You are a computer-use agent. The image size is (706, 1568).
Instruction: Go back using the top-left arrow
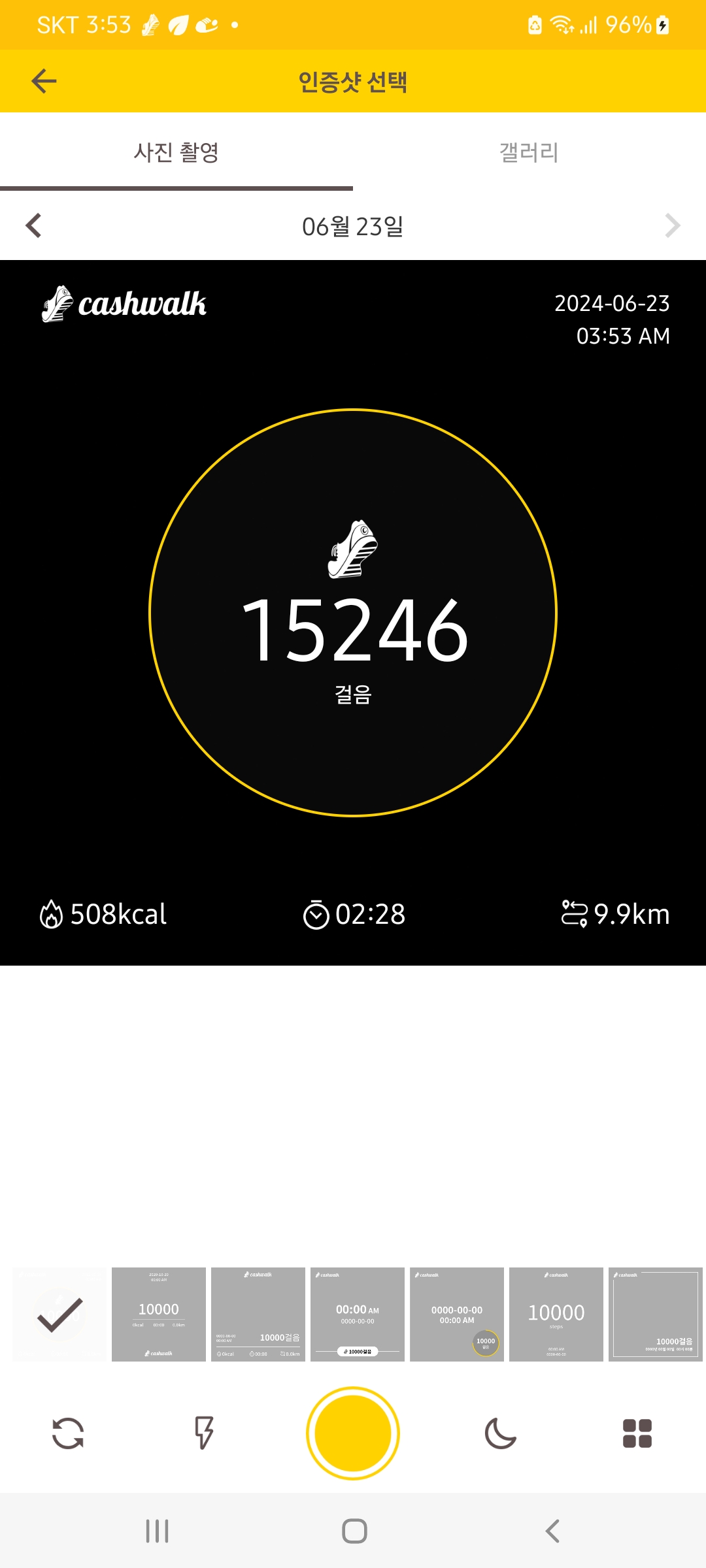point(44,81)
